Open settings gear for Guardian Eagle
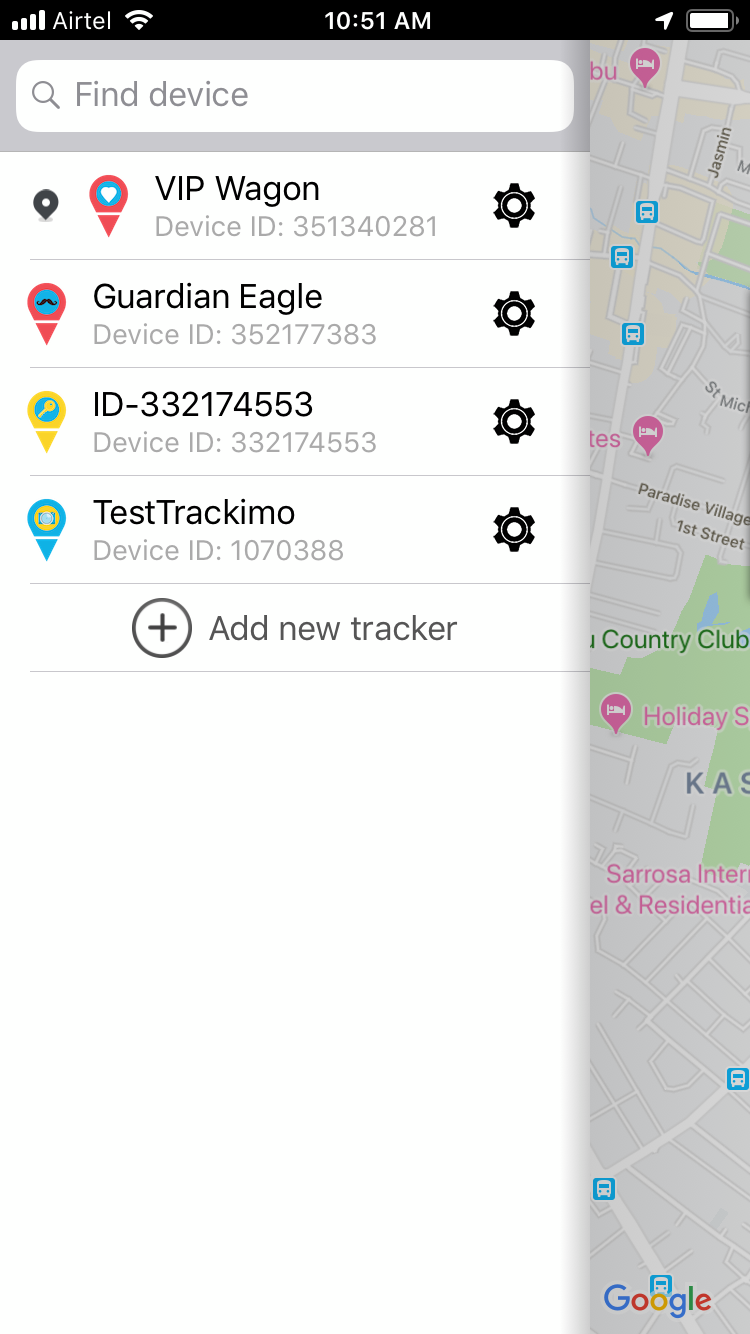The height and width of the screenshot is (1334, 750). (514, 313)
